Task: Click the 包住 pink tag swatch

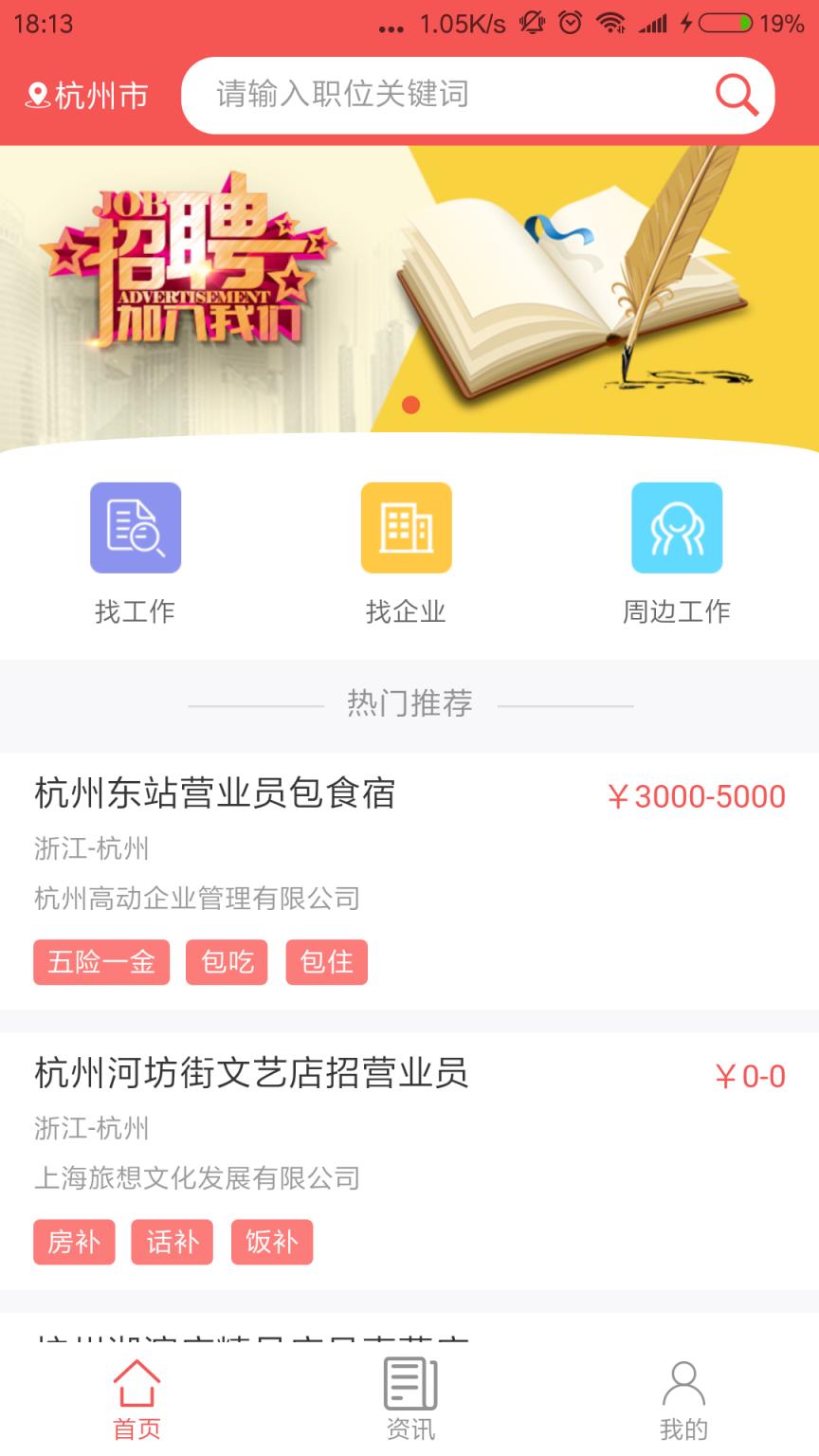Action: pos(327,961)
